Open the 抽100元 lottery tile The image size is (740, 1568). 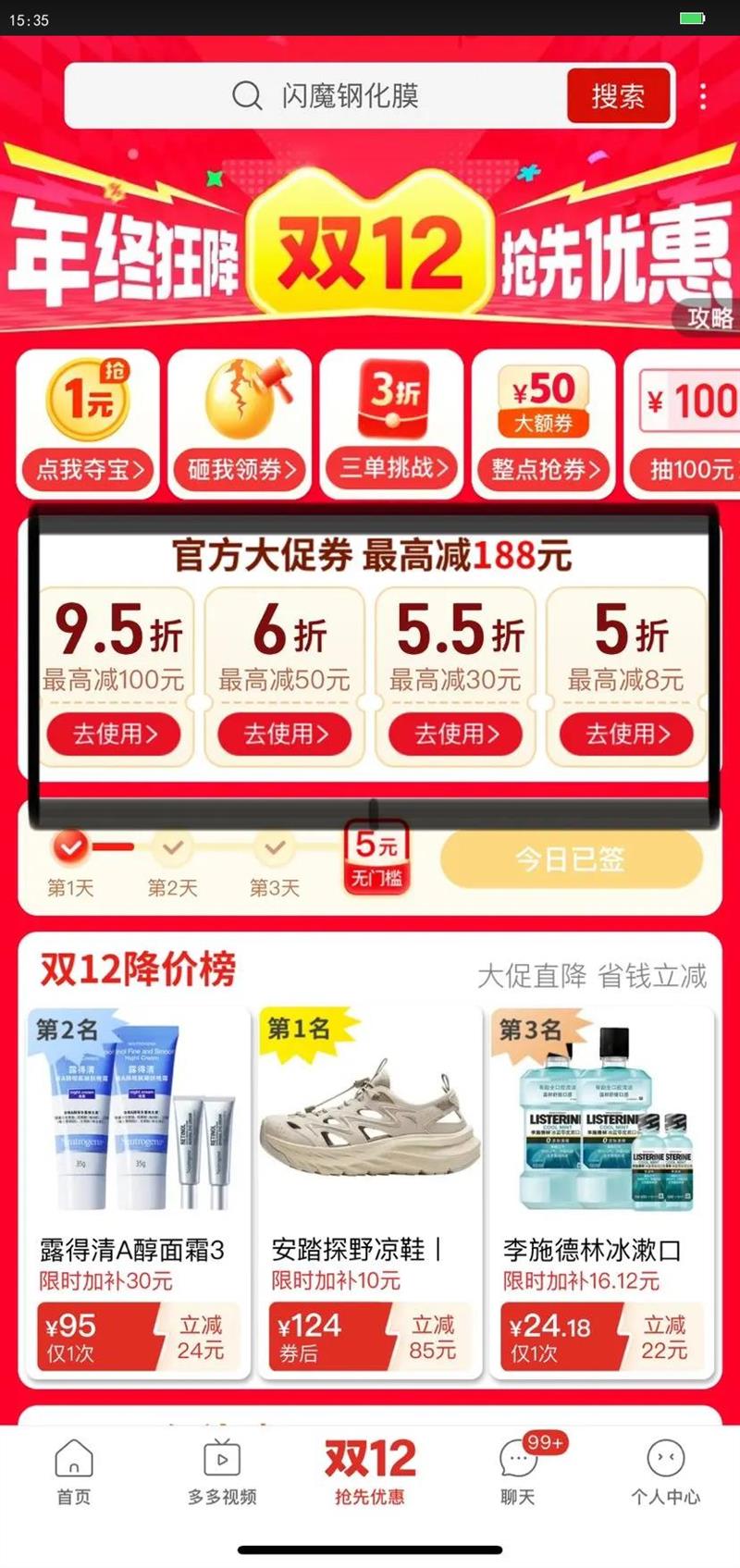pos(683,424)
